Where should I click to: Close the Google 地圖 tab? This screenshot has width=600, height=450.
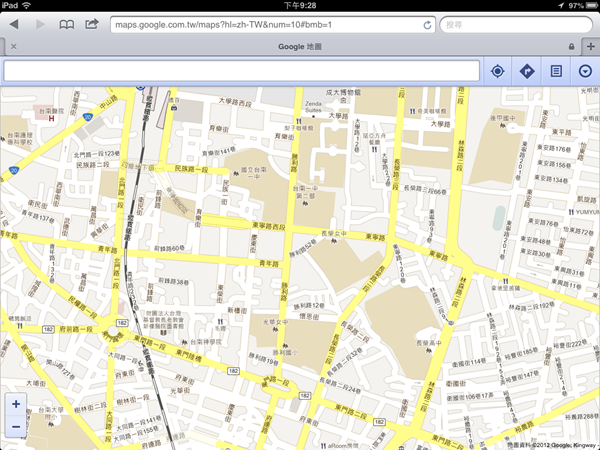point(11,46)
